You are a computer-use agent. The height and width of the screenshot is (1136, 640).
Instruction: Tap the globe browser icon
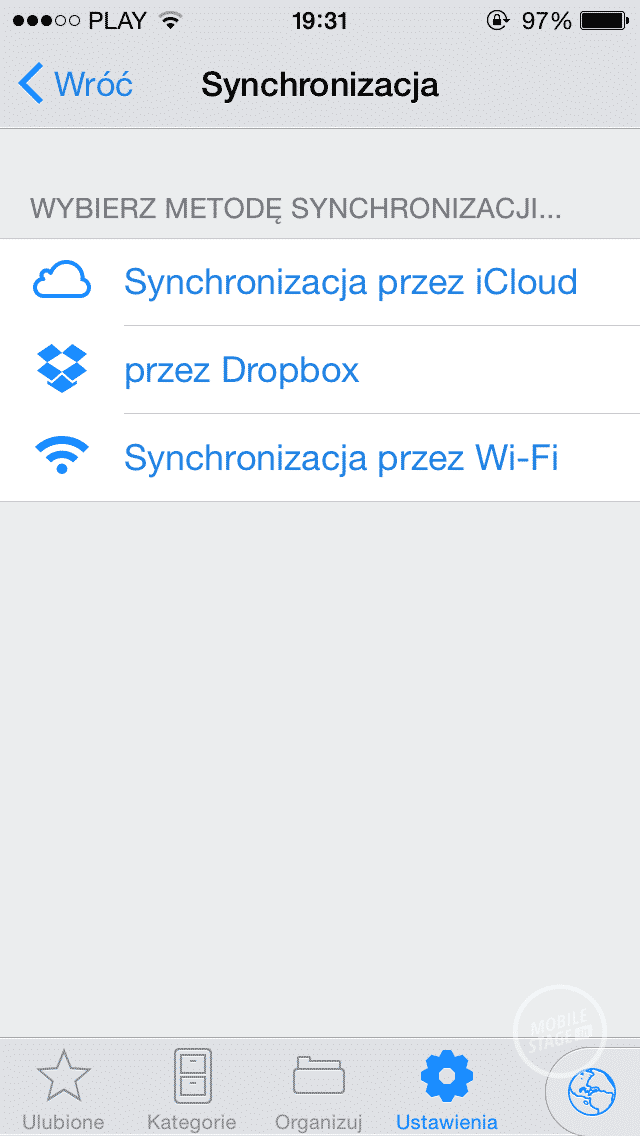click(592, 1094)
